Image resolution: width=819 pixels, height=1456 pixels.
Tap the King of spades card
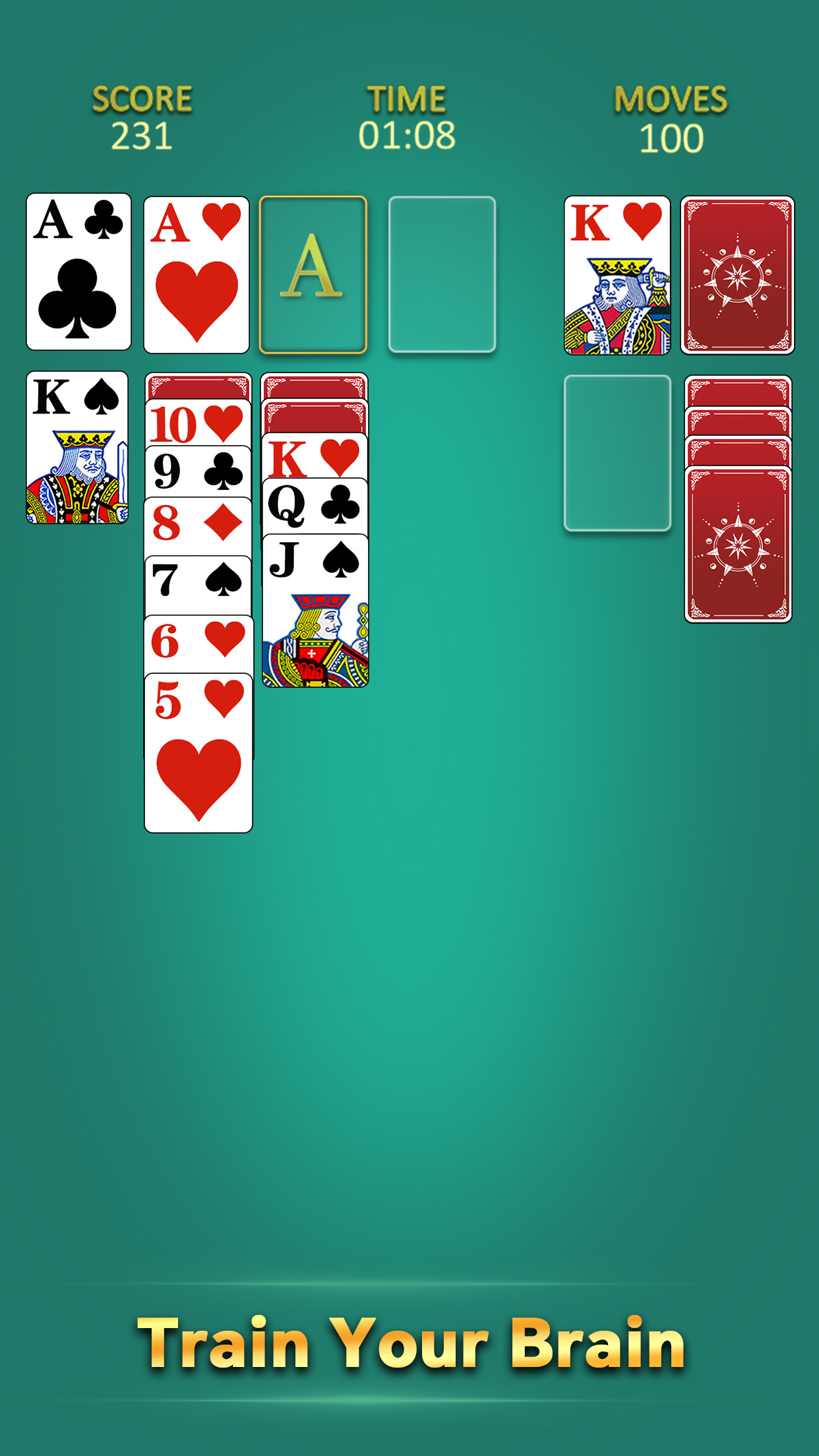point(77,447)
